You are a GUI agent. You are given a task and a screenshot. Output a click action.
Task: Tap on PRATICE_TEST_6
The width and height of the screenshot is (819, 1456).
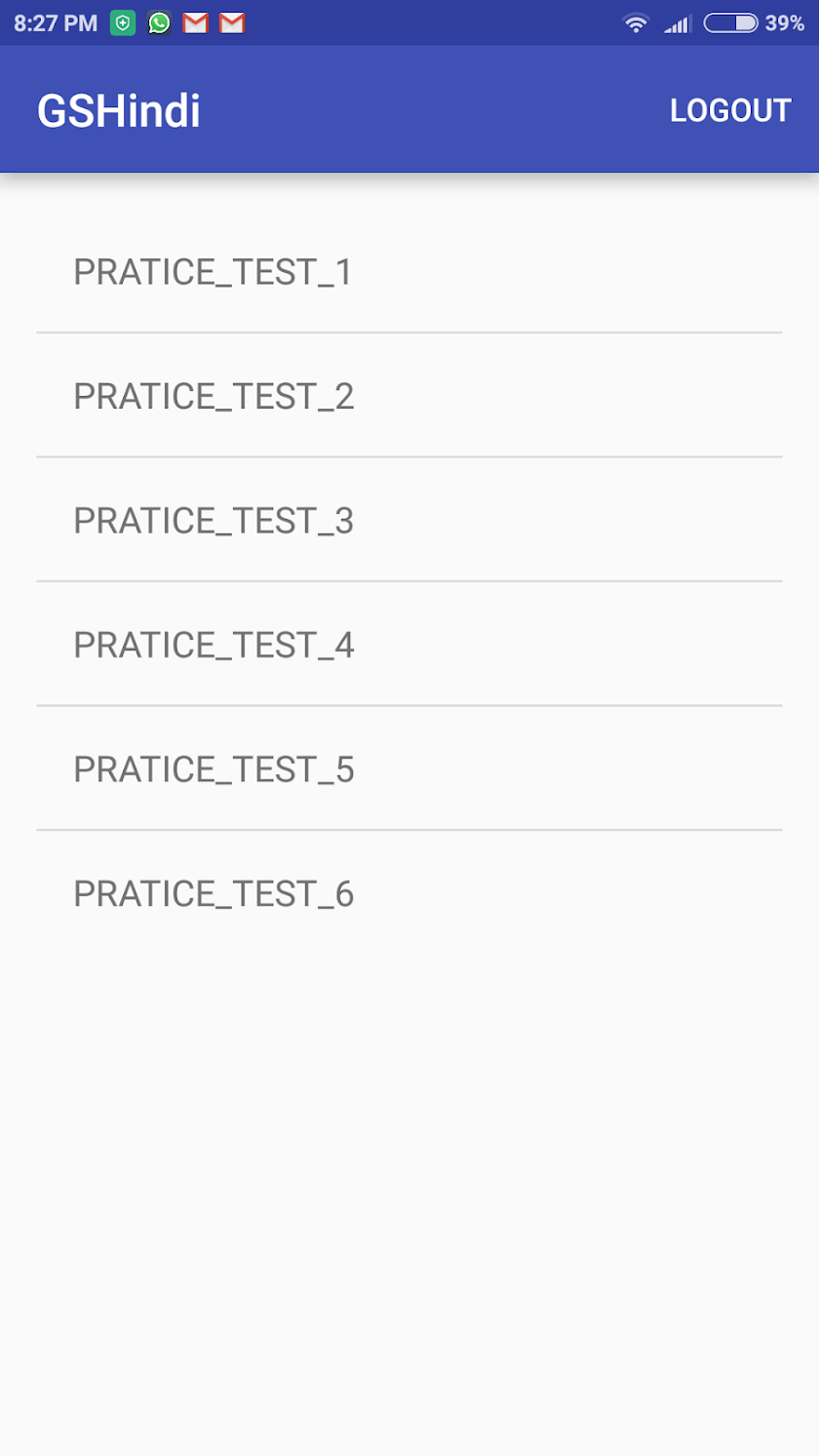click(x=214, y=893)
